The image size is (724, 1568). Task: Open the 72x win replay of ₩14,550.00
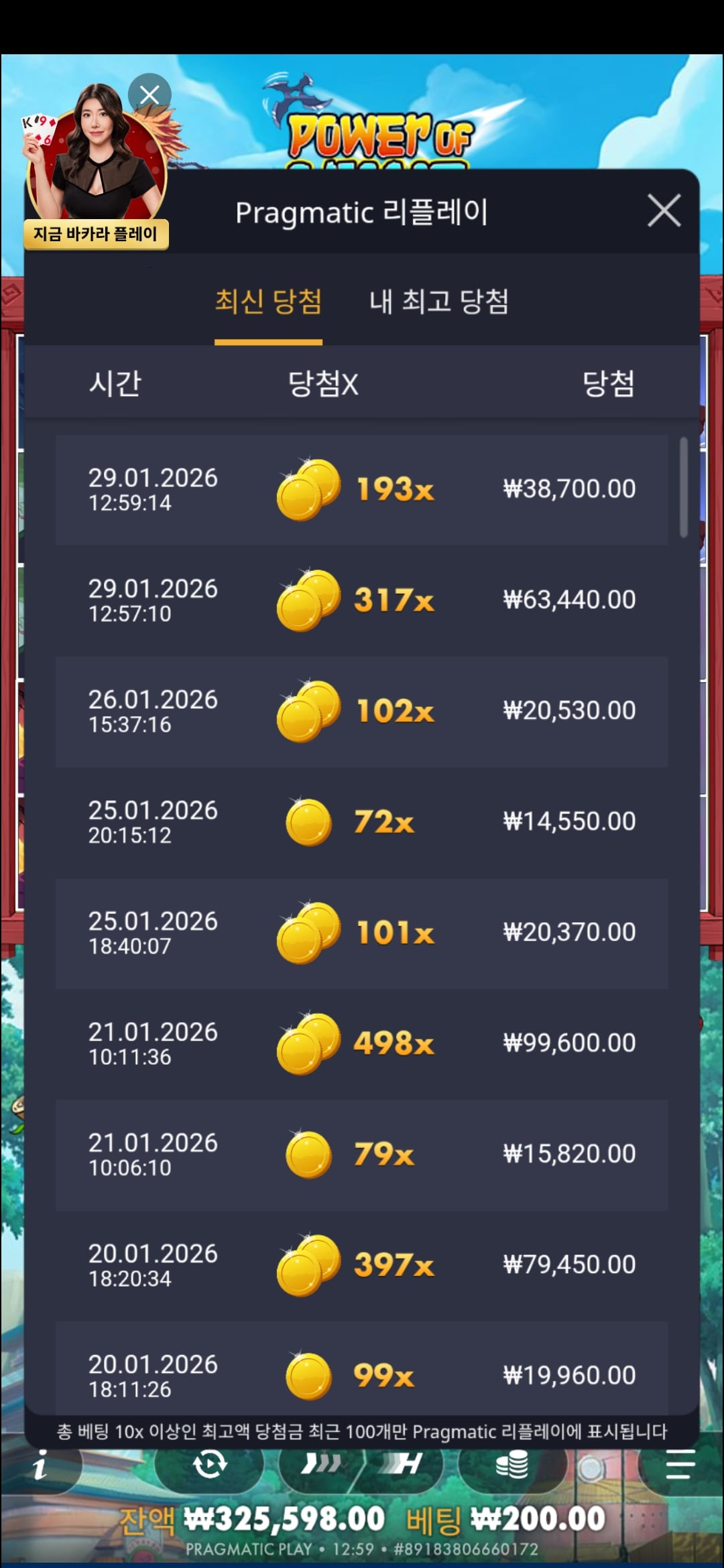362,822
